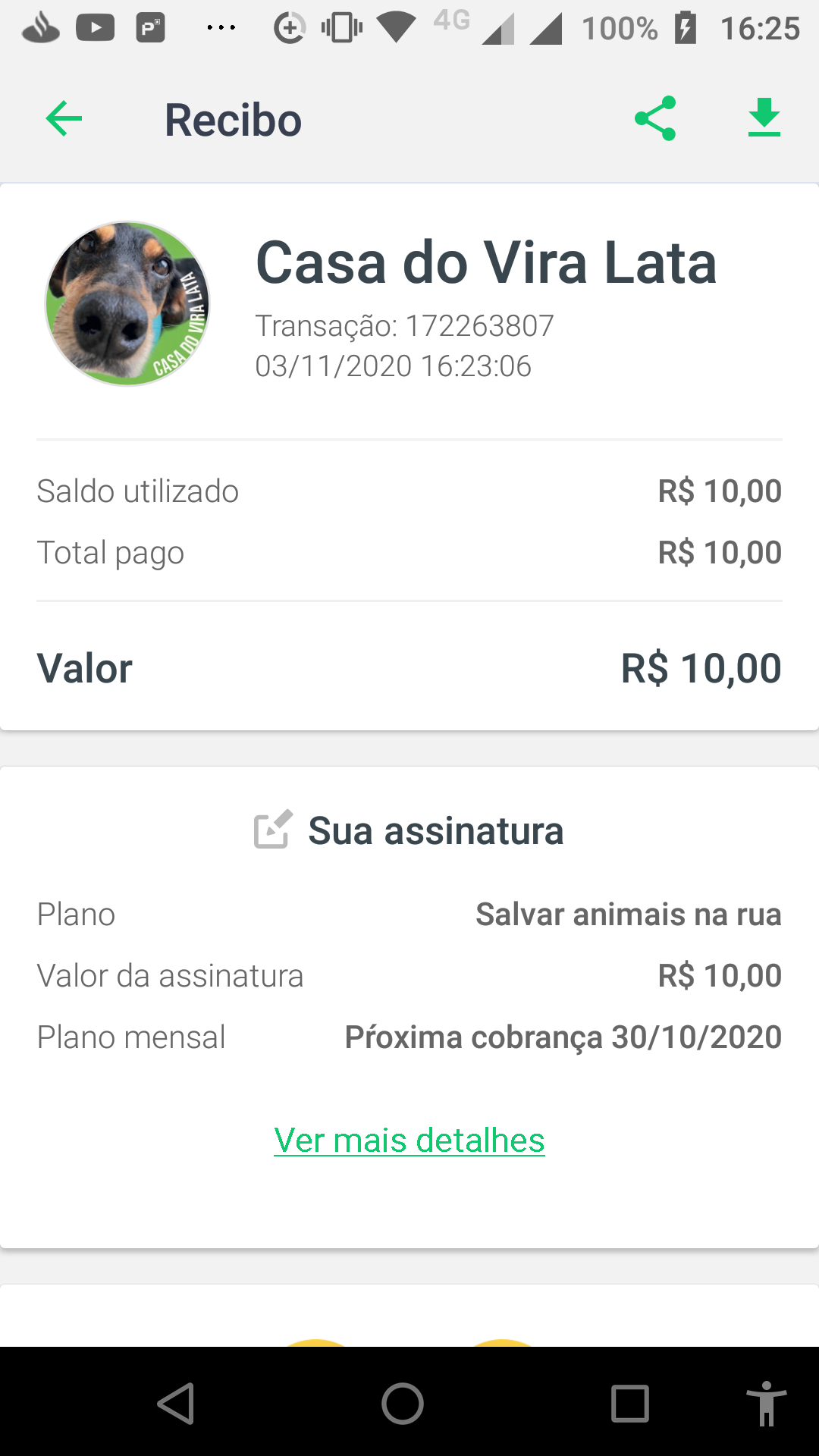The image size is (819, 1456).
Task: Open recent apps from navigation bar
Action: (630, 1404)
